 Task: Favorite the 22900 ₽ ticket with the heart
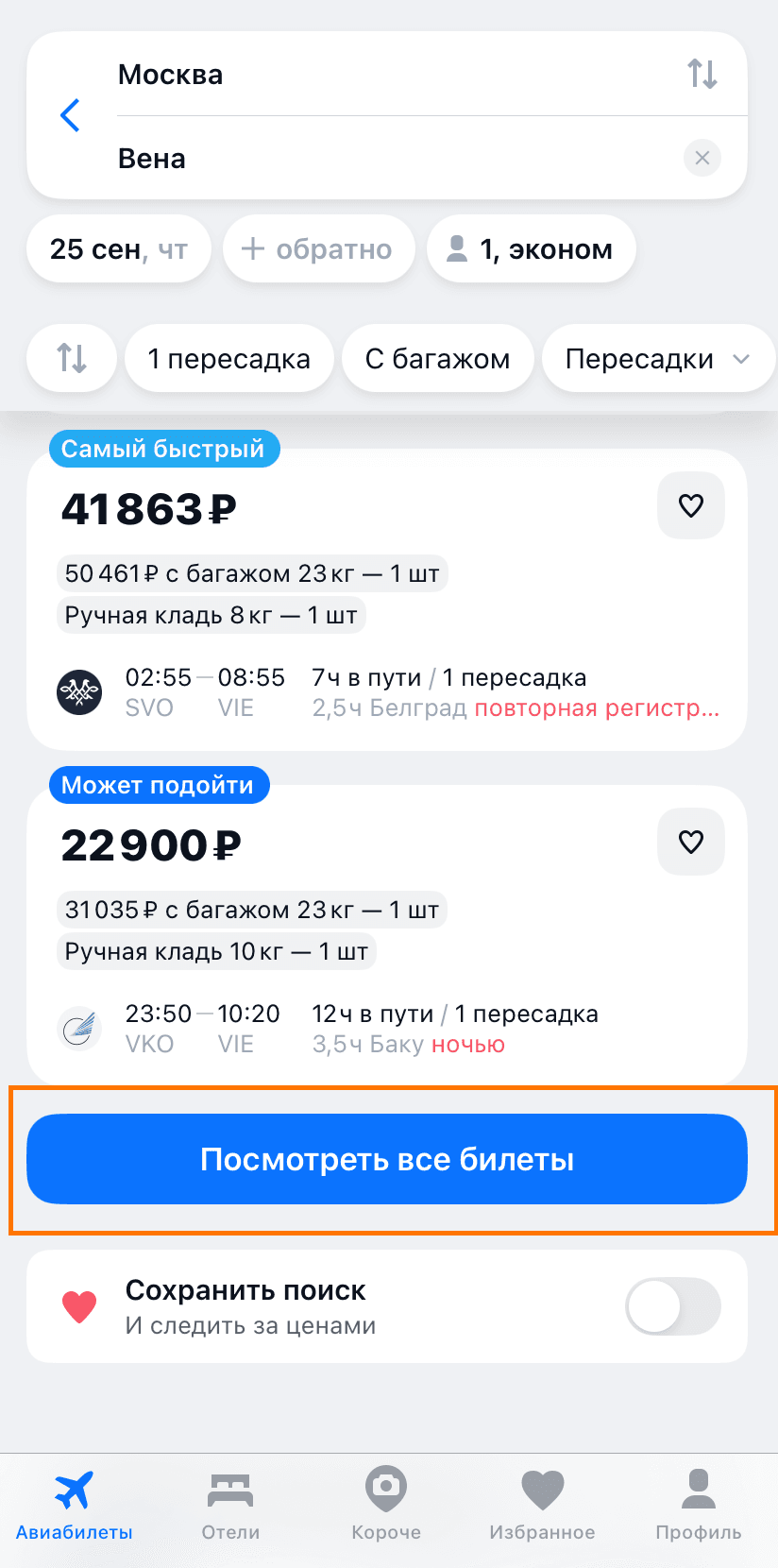point(690,842)
